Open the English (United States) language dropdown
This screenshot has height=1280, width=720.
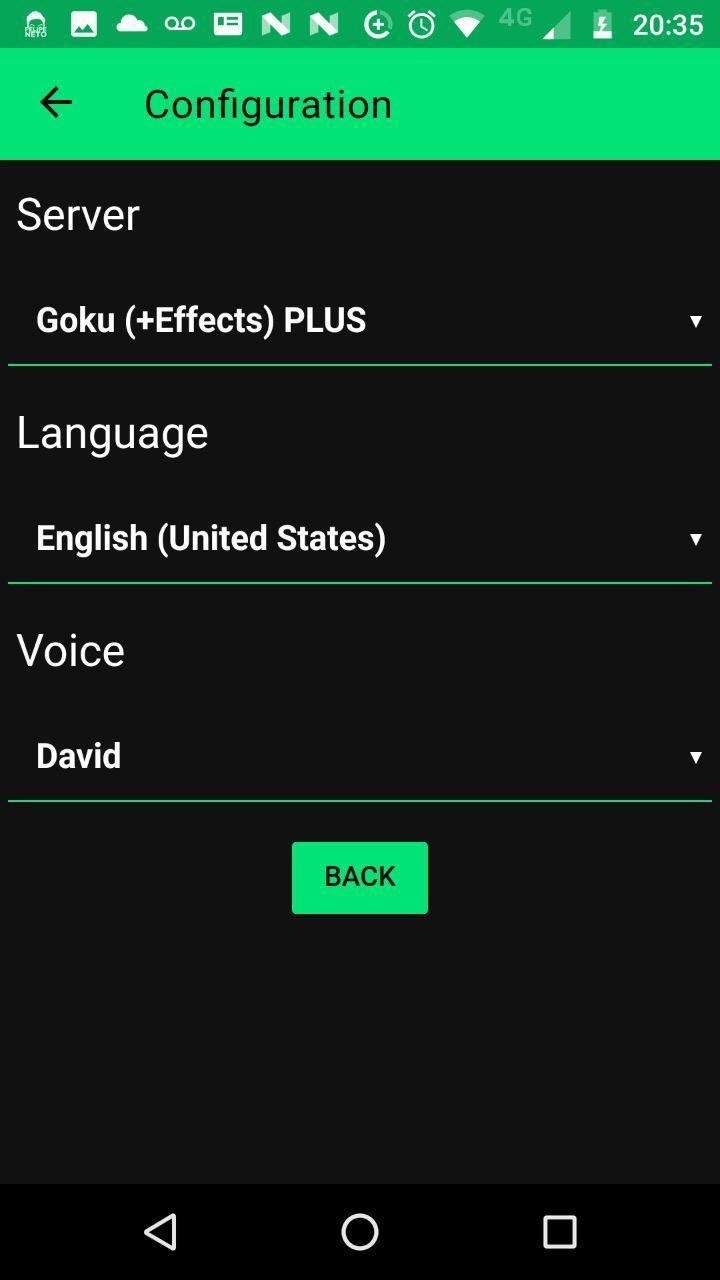pyautogui.click(x=360, y=538)
